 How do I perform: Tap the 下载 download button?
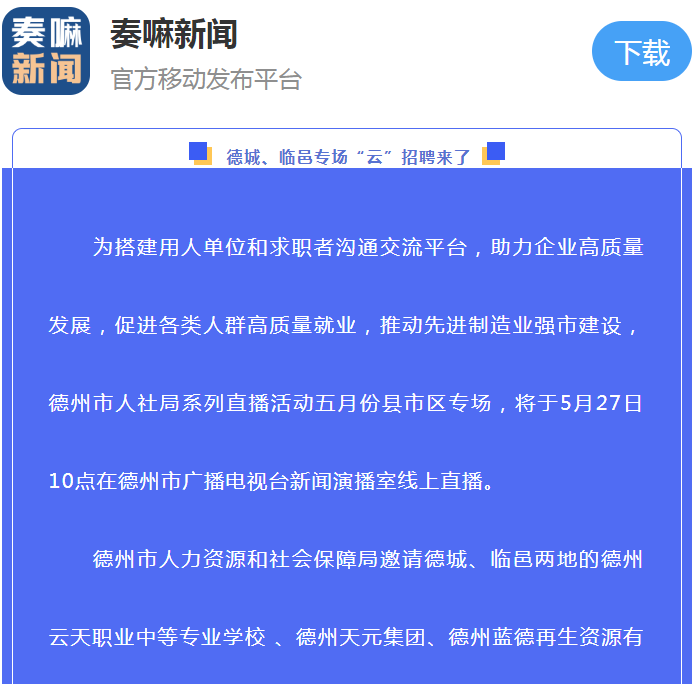[641, 52]
